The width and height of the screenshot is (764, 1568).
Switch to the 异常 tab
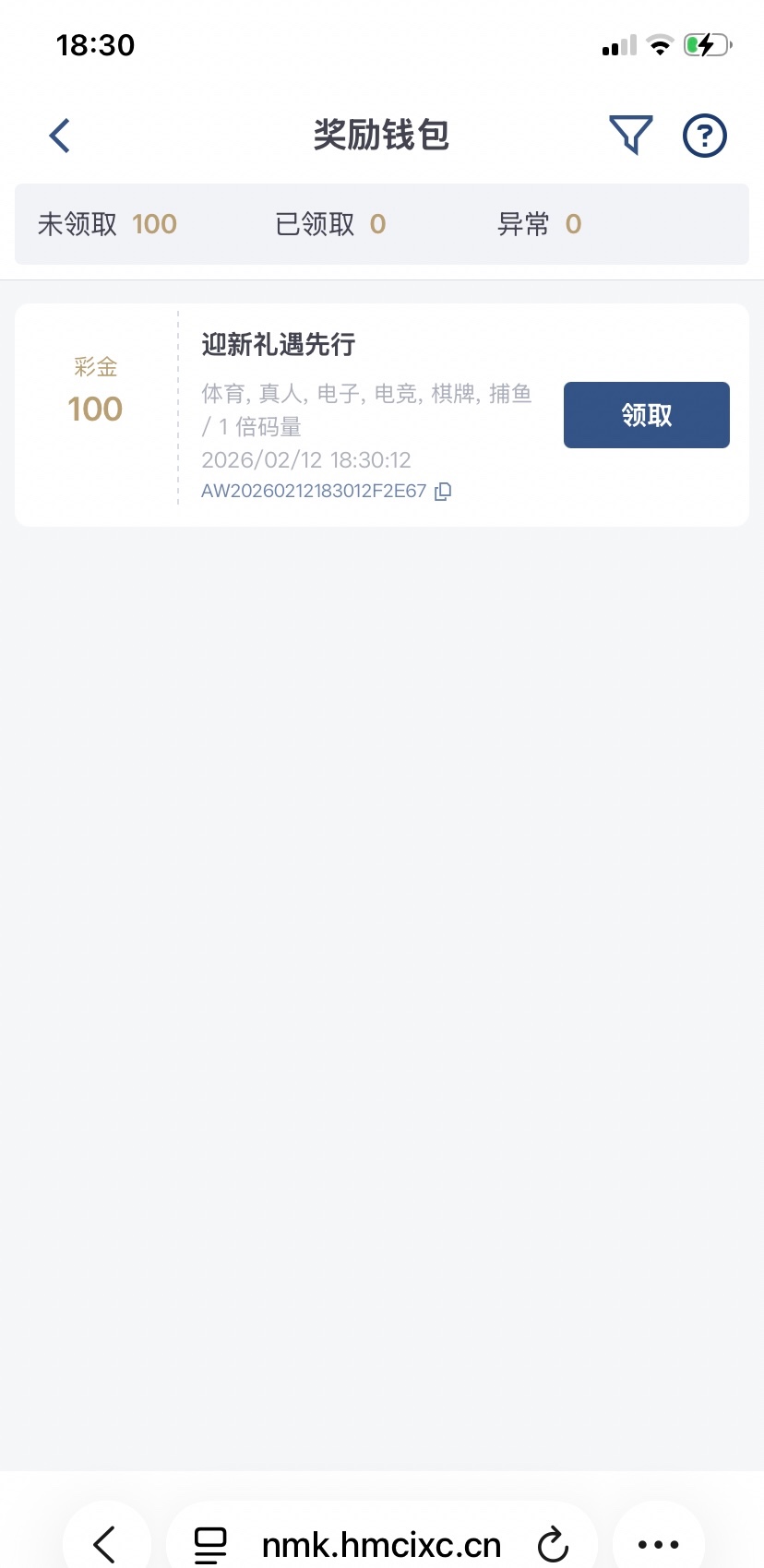click(539, 224)
